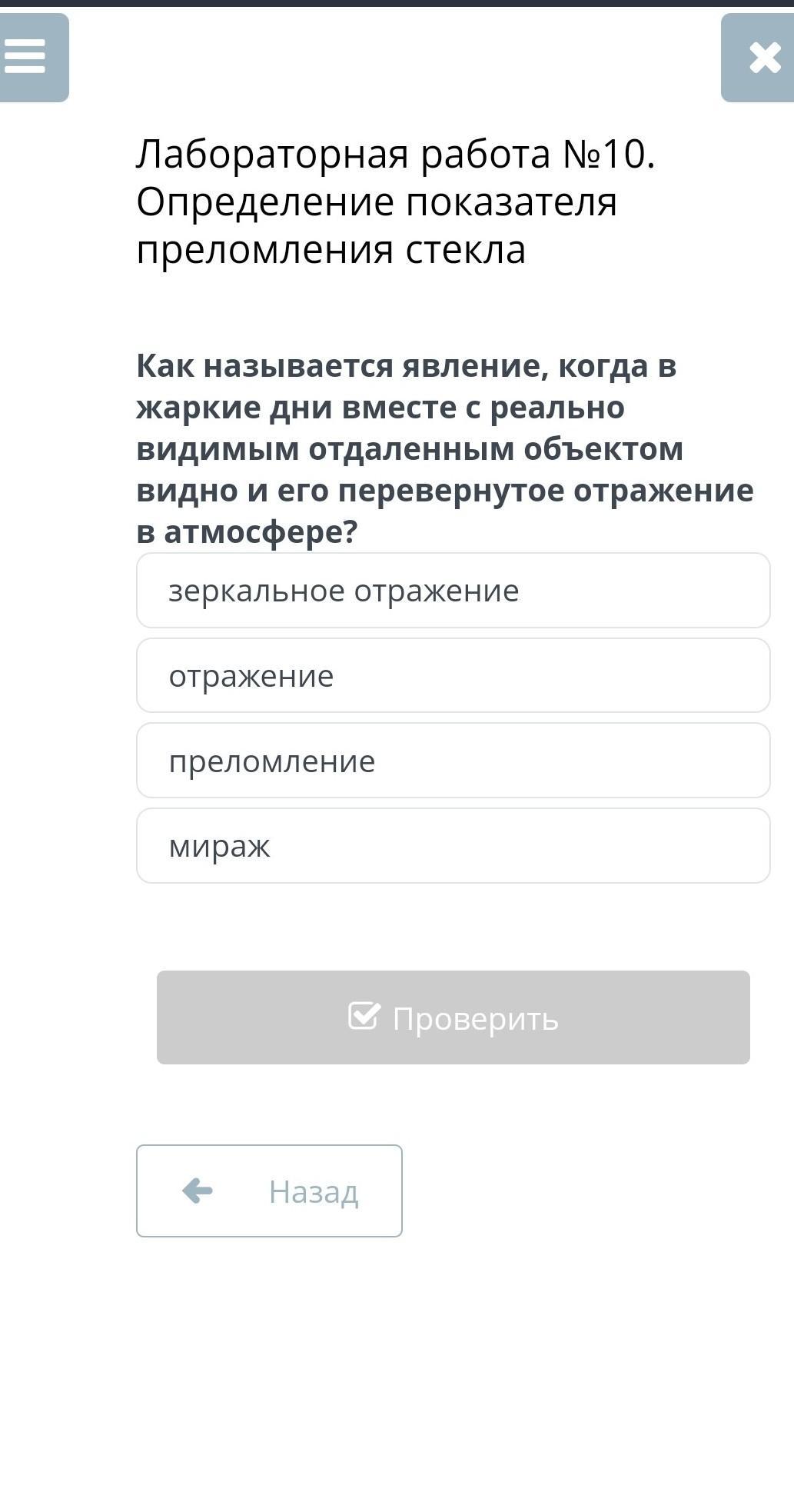Tap the Проверить button

point(453,1017)
